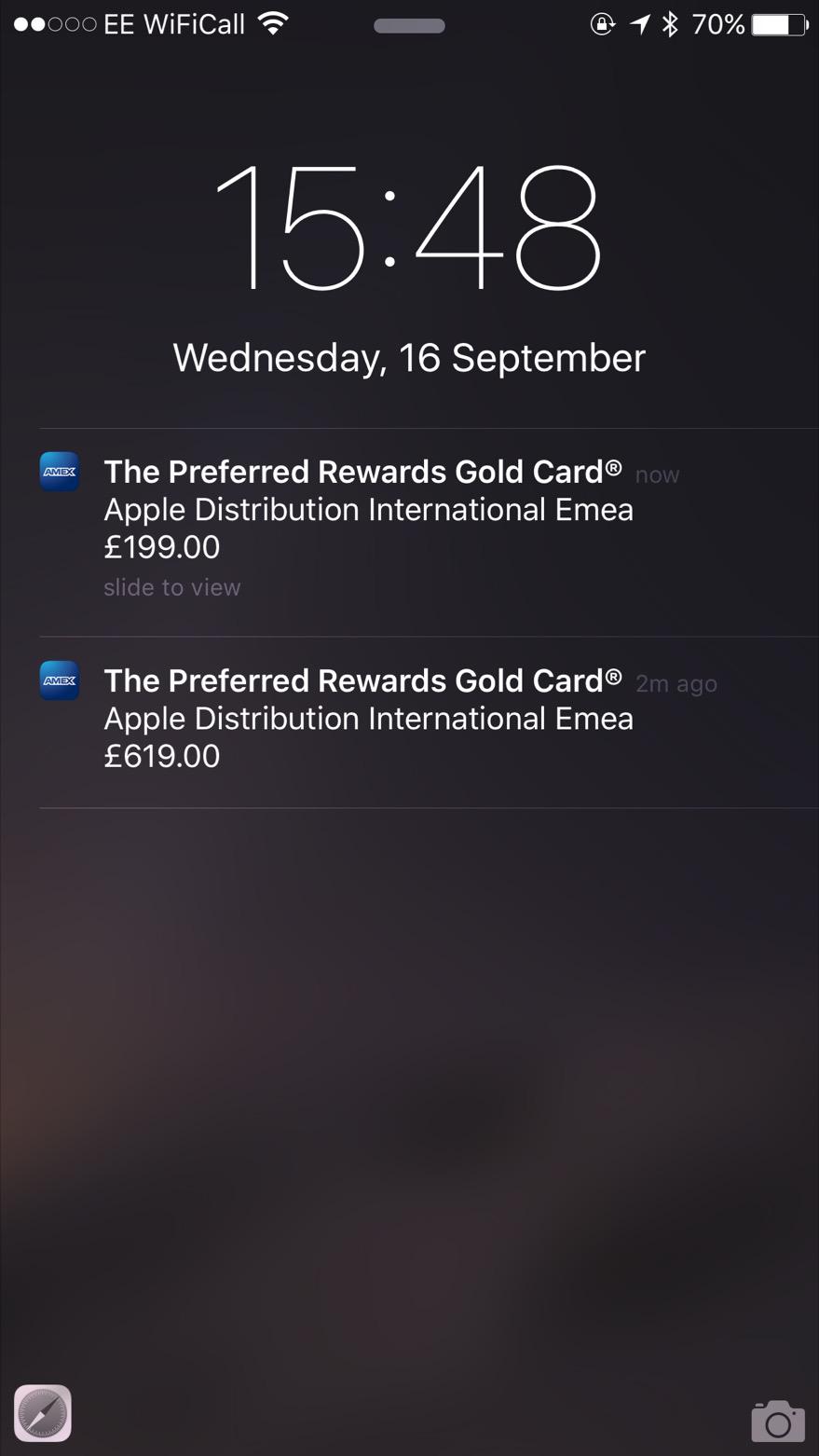
Task: Tap the lock screen camera icon
Action: (x=777, y=1420)
